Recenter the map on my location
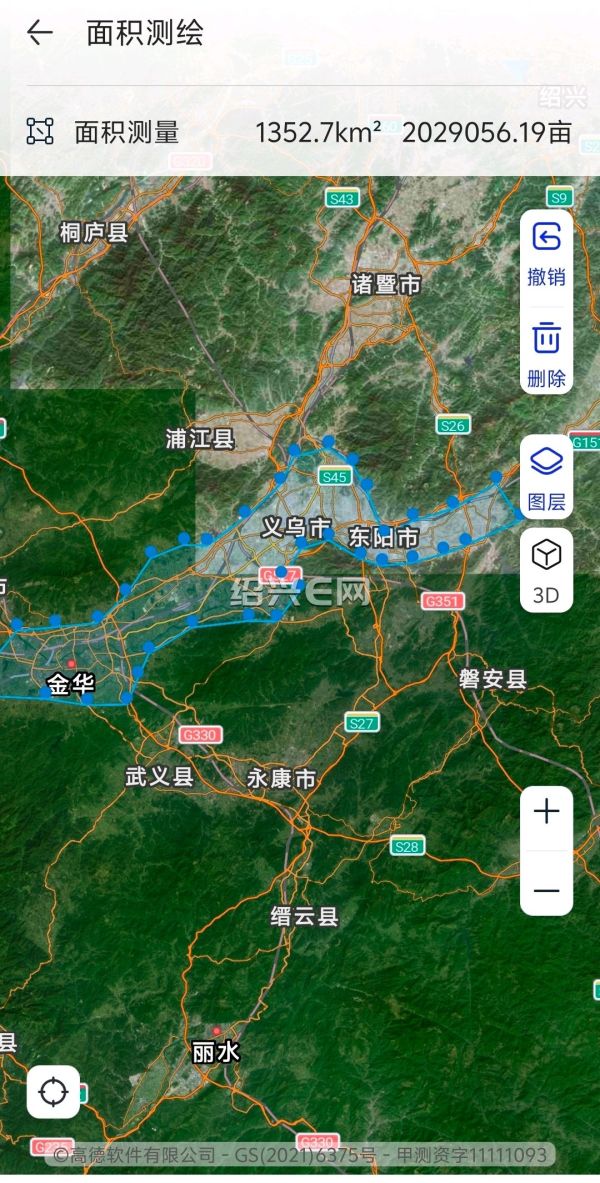This screenshot has height=1183, width=600. point(54,1091)
